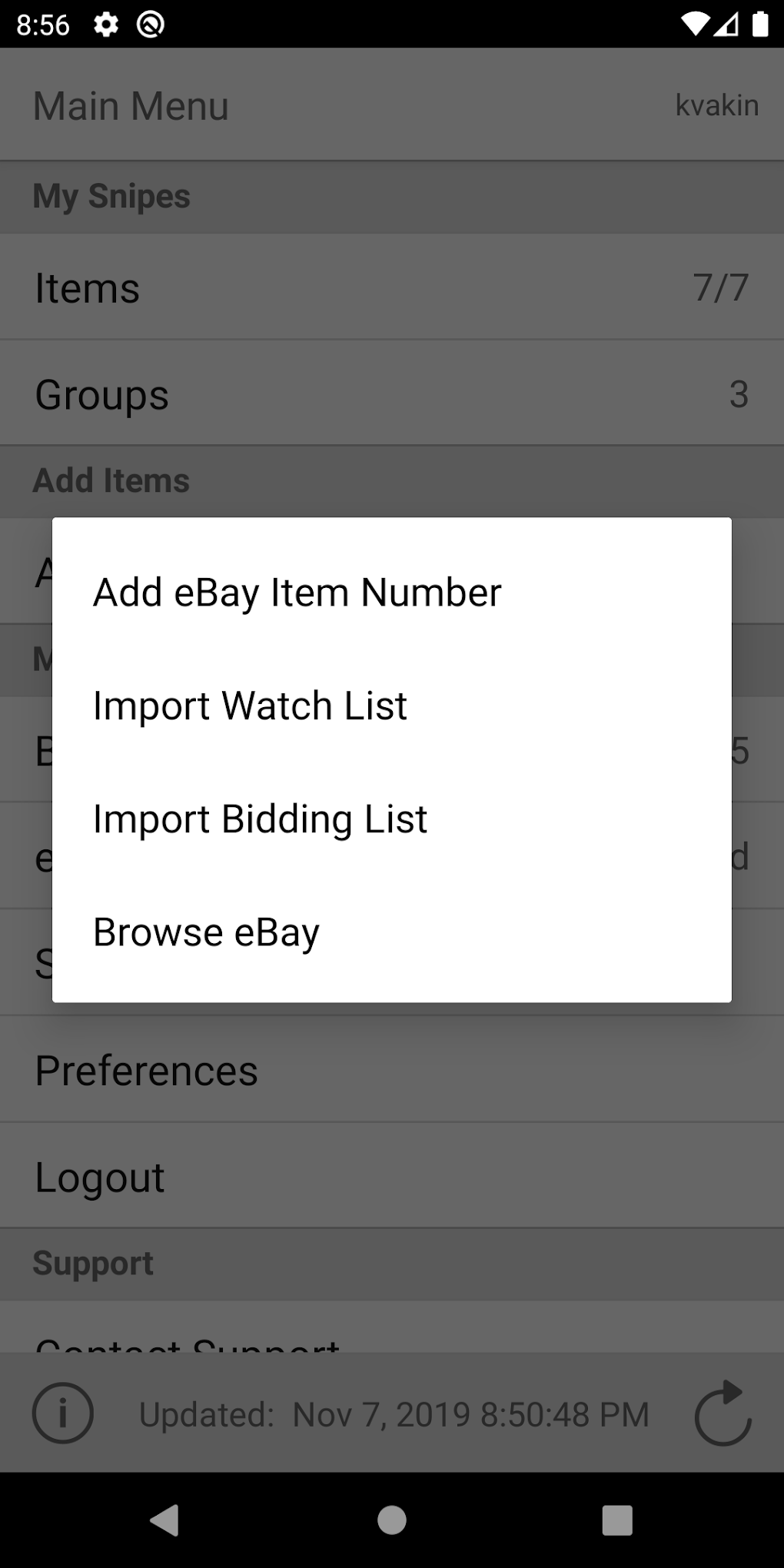Open Browse eBay option

206,932
